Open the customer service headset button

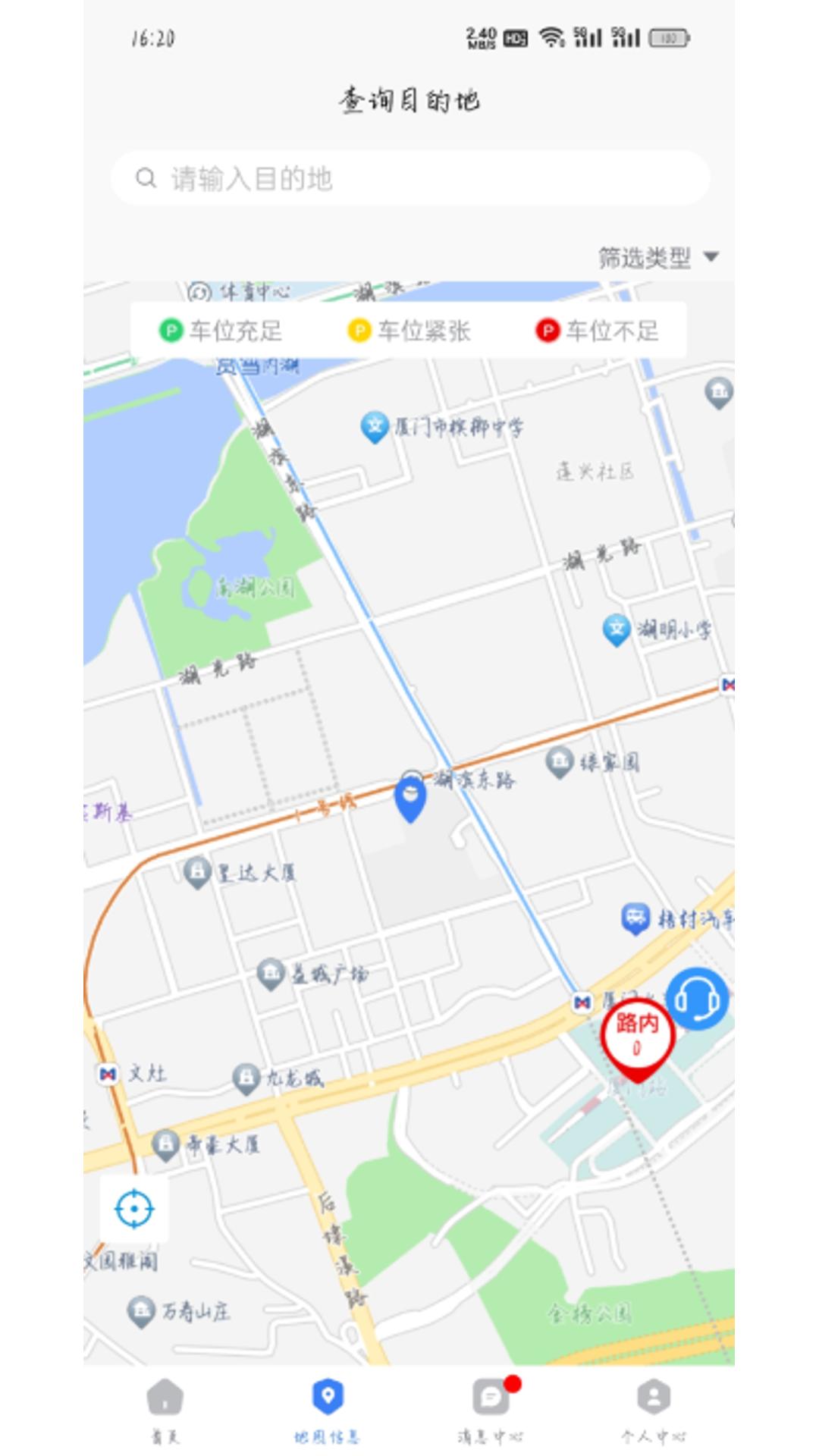point(697,999)
